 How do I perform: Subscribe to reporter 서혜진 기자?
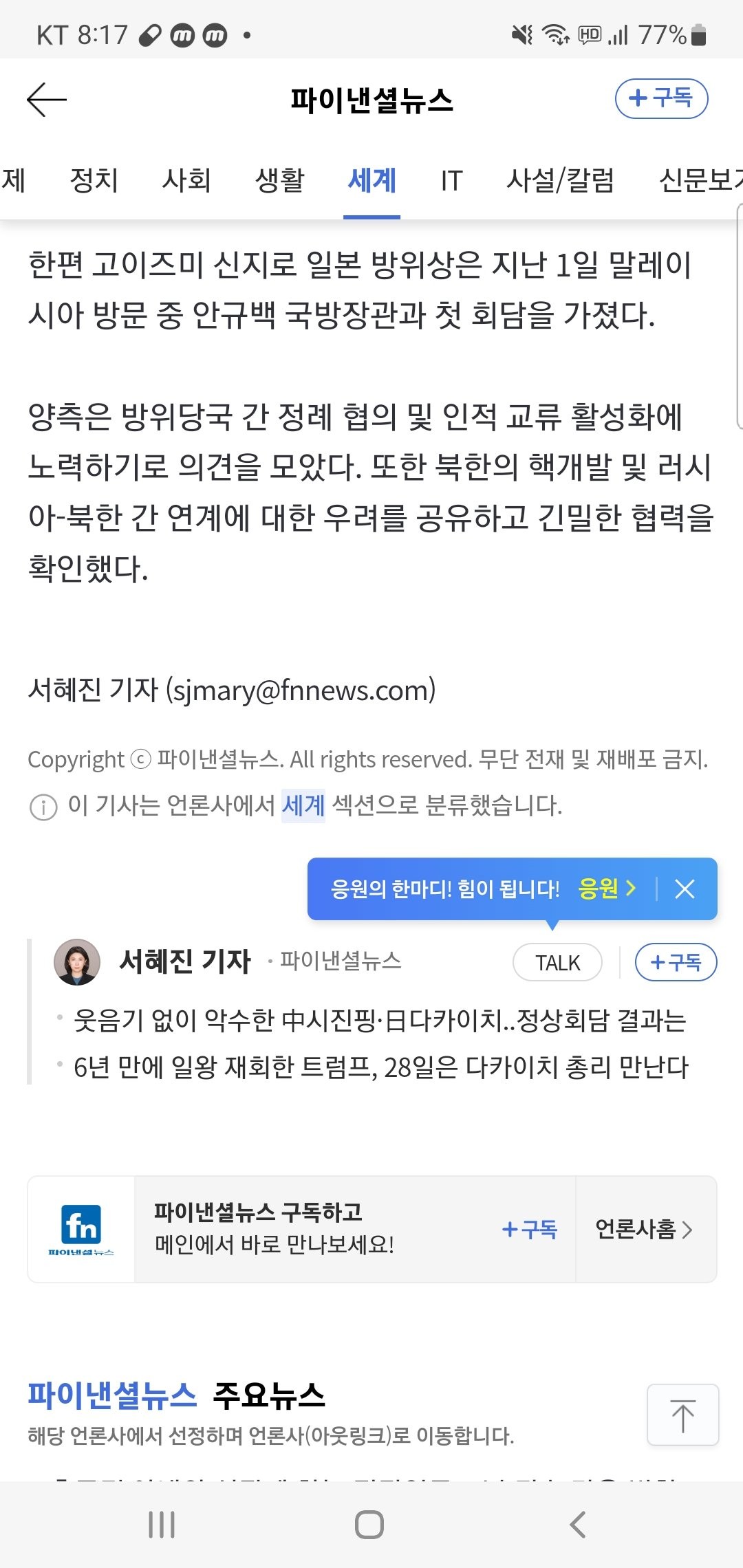676,962
